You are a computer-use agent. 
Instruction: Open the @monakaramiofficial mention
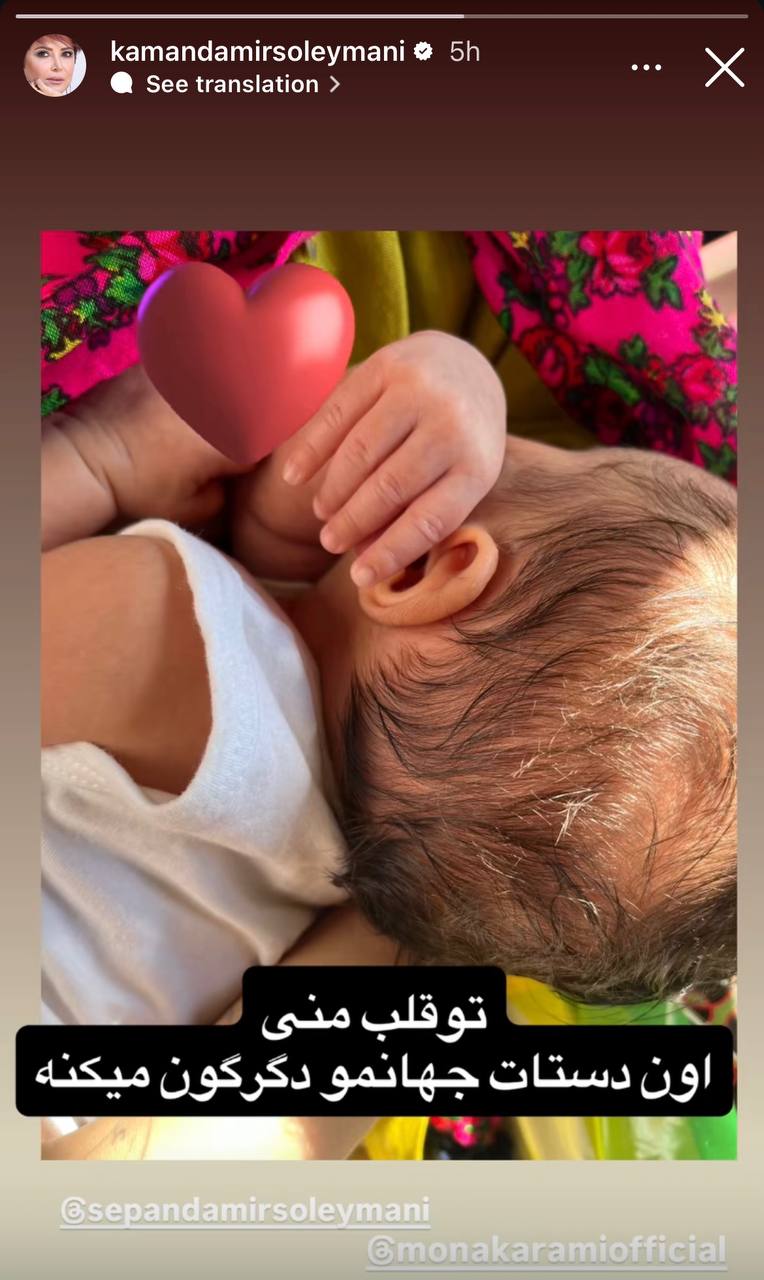[x=546, y=1250]
